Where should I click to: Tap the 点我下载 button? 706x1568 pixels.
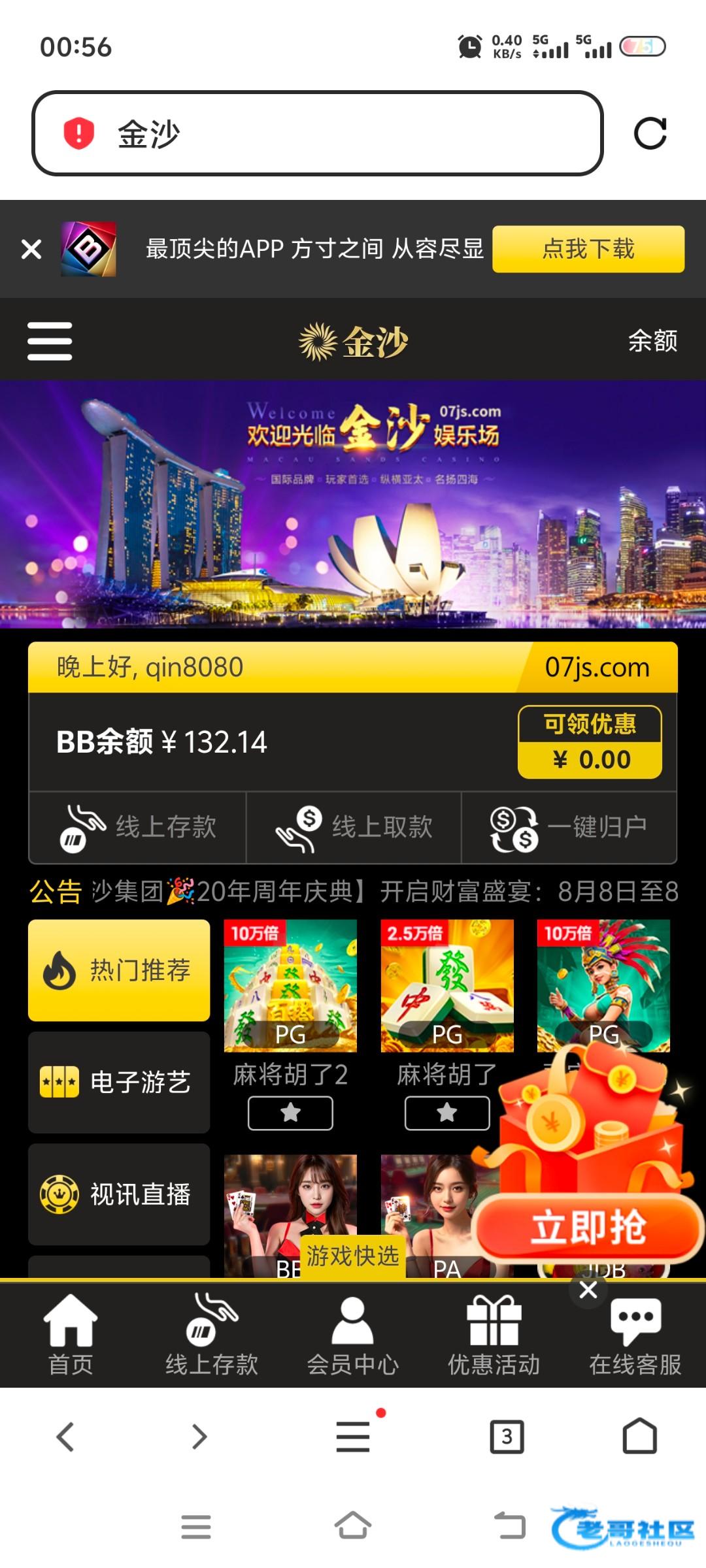[588, 249]
